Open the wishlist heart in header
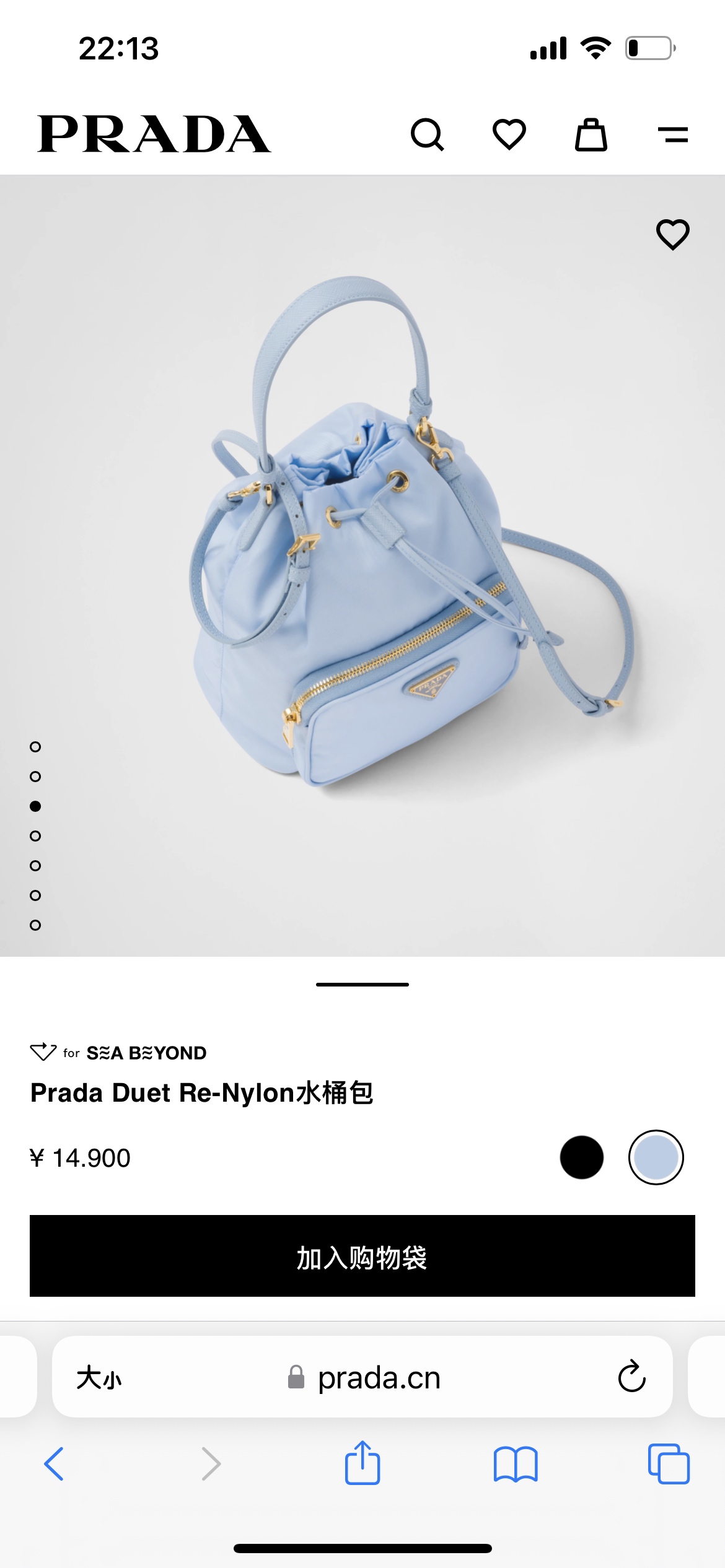Image resolution: width=725 pixels, height=1568 pixels. [509, 134]
